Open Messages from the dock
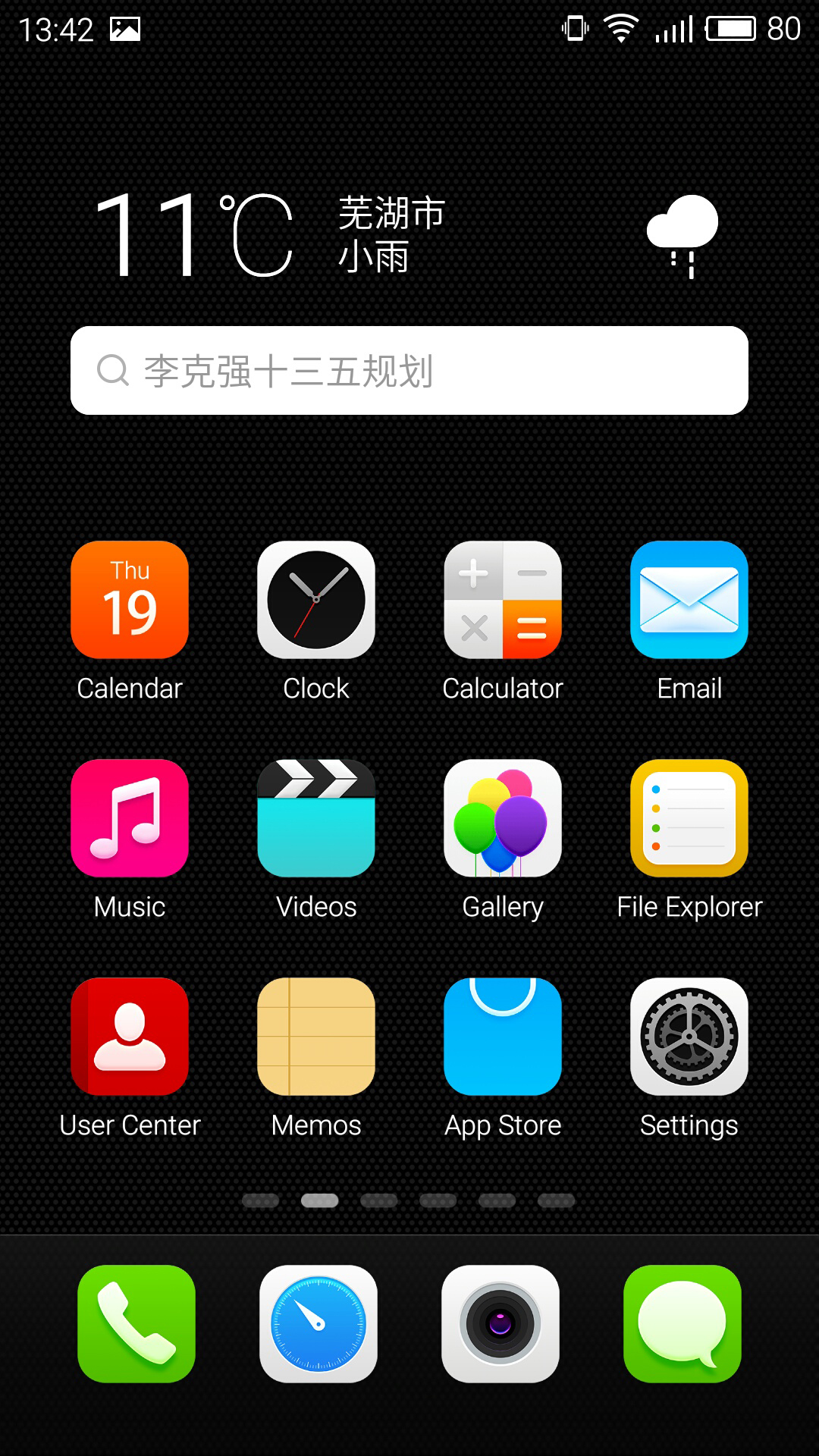819x1456 pixels. (x=682, y=1323)
